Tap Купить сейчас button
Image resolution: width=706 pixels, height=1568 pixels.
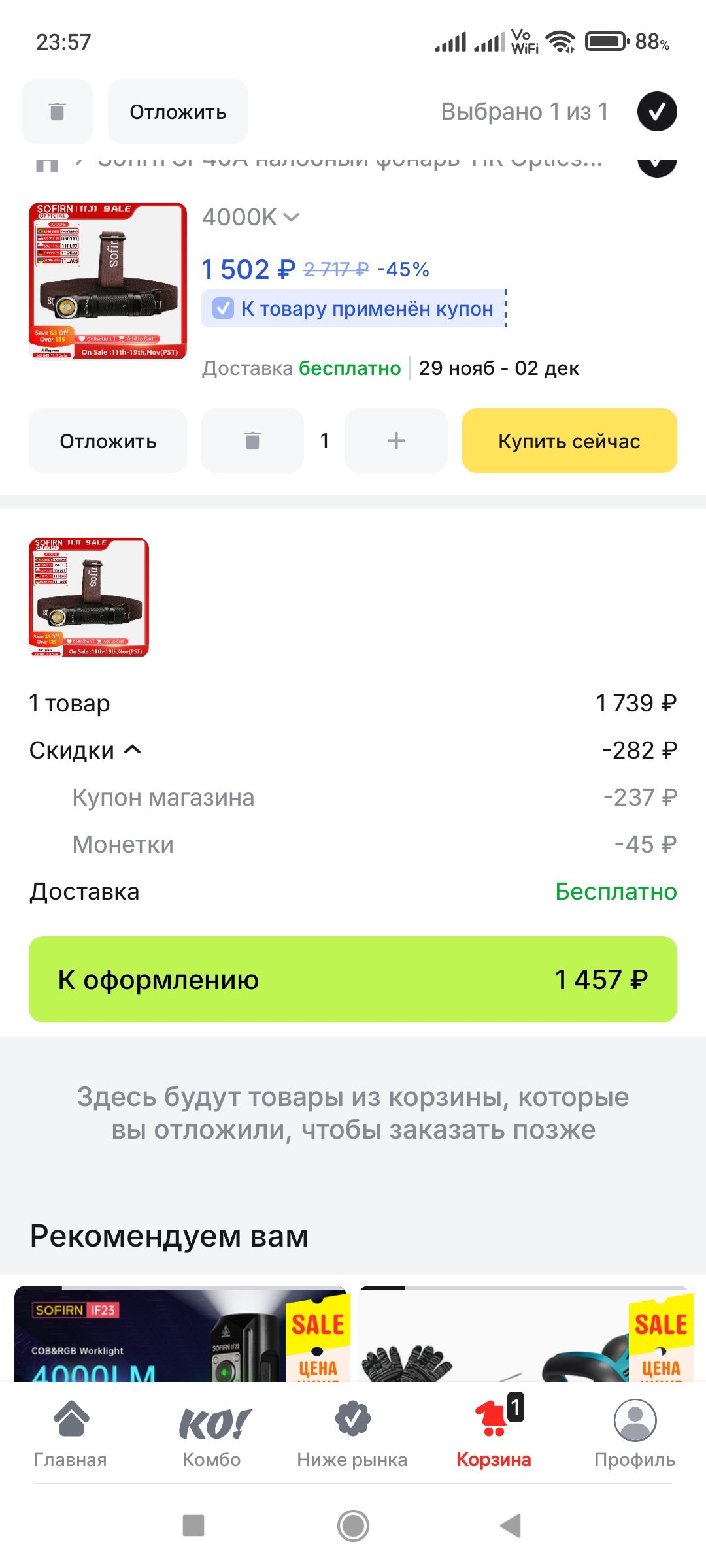[569, 441]
